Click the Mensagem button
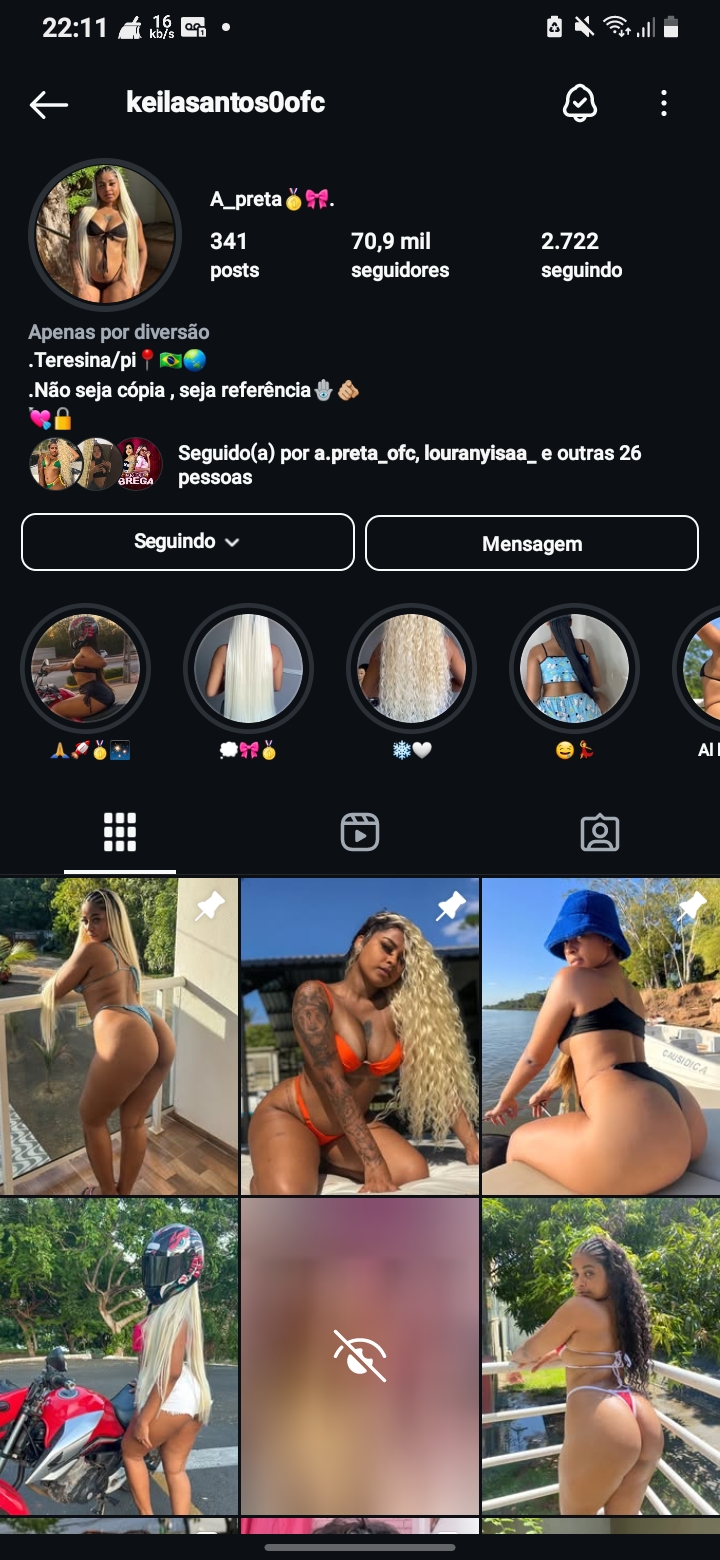This screenshot has height=1560, width=720. (x=531, y=543)
